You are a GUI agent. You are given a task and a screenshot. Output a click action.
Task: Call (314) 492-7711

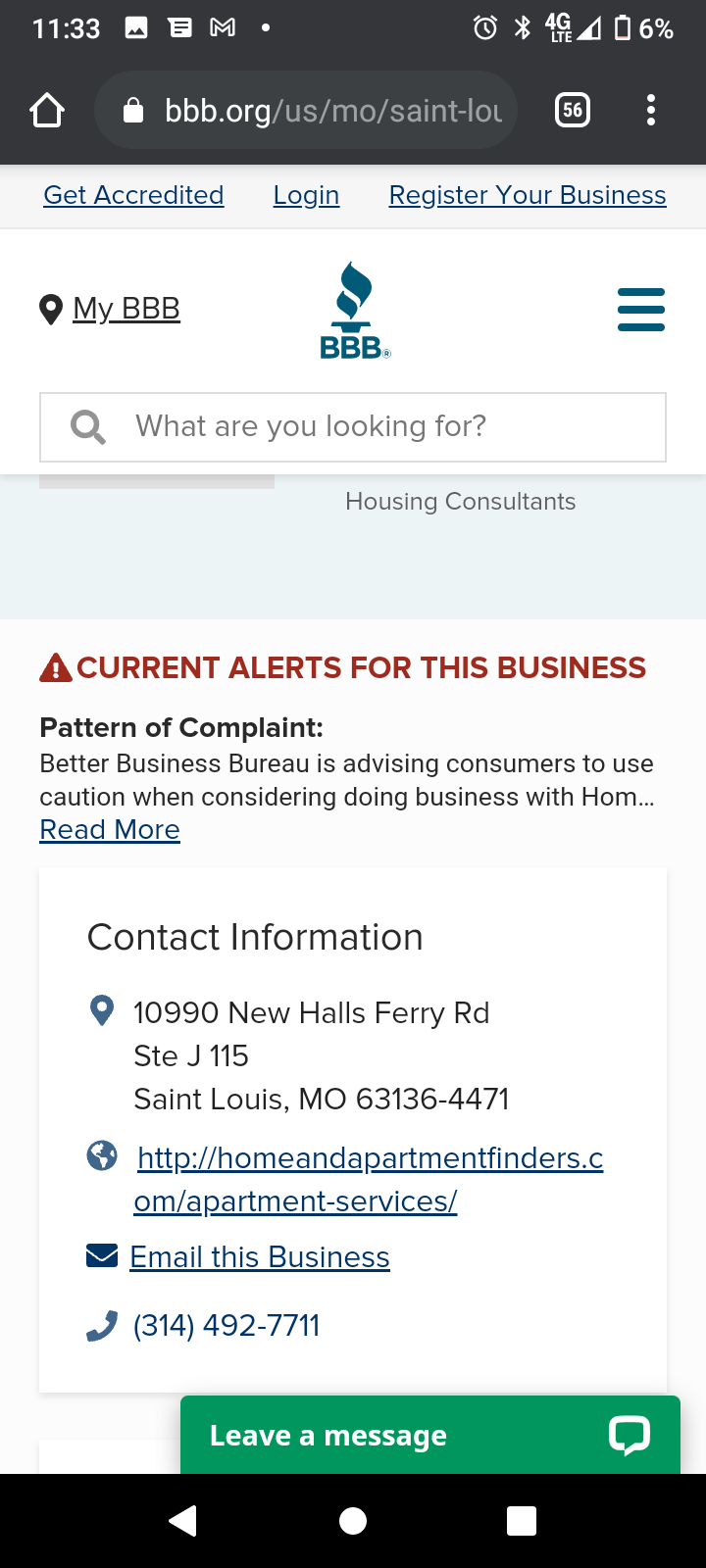227,1326
